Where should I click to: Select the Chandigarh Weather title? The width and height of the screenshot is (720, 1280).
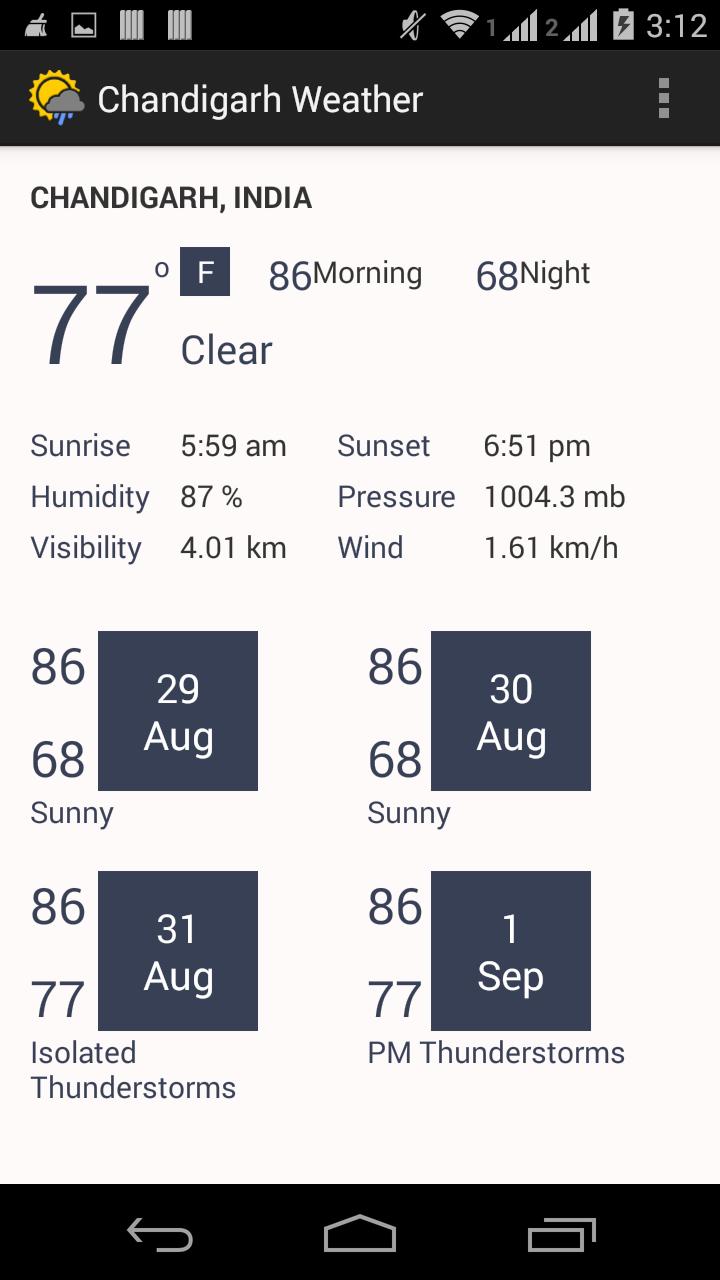[260, 97]
